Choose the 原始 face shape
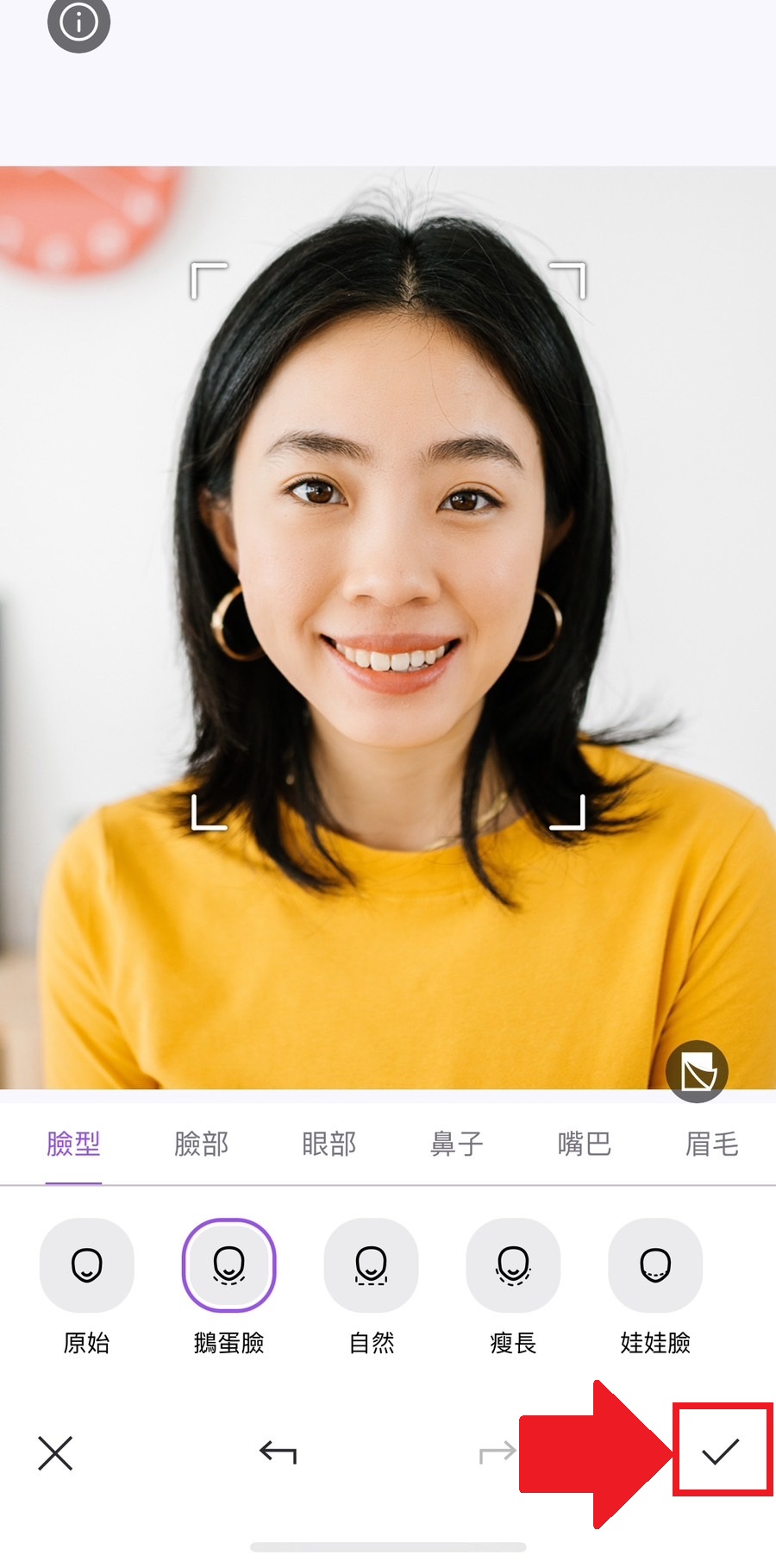 pos(86,1265)
